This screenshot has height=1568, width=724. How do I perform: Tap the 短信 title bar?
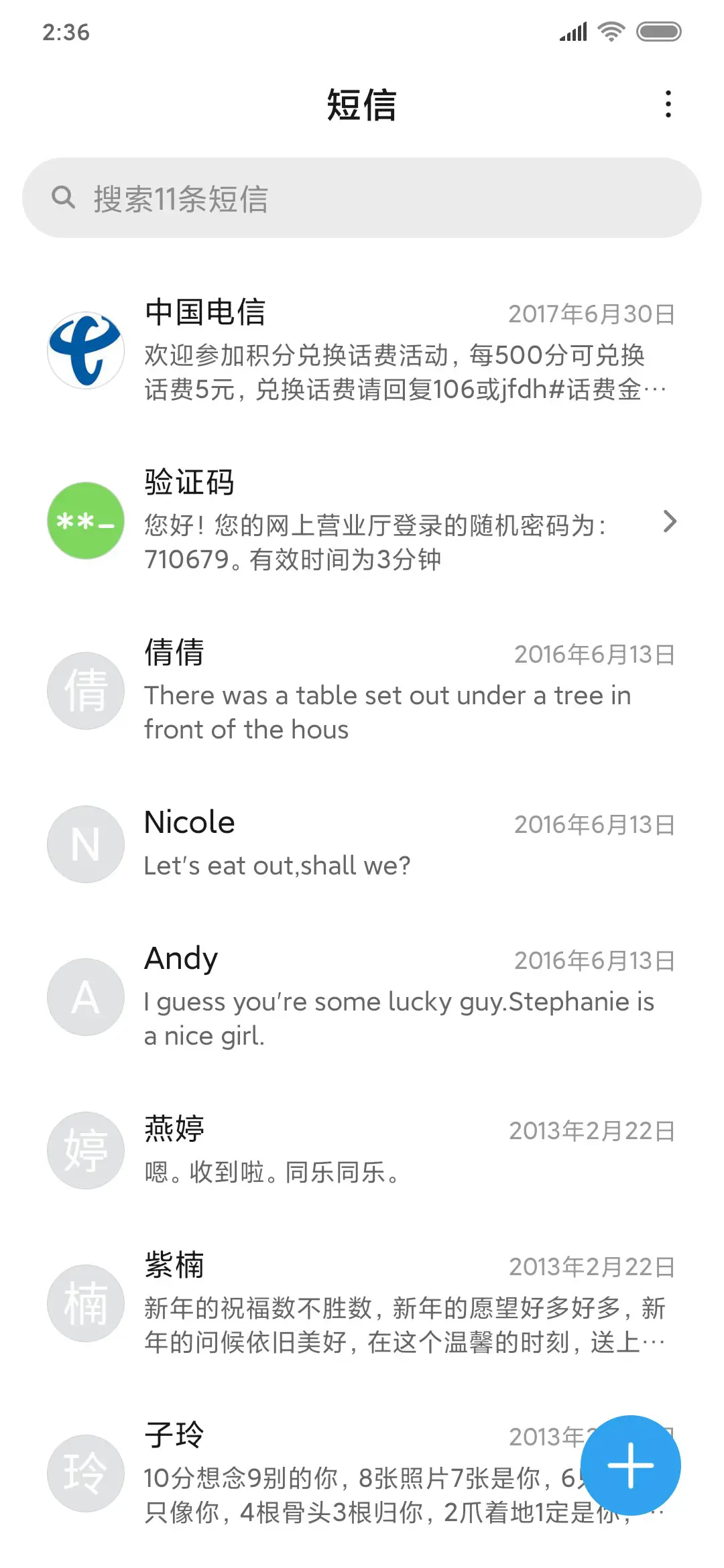362,105
